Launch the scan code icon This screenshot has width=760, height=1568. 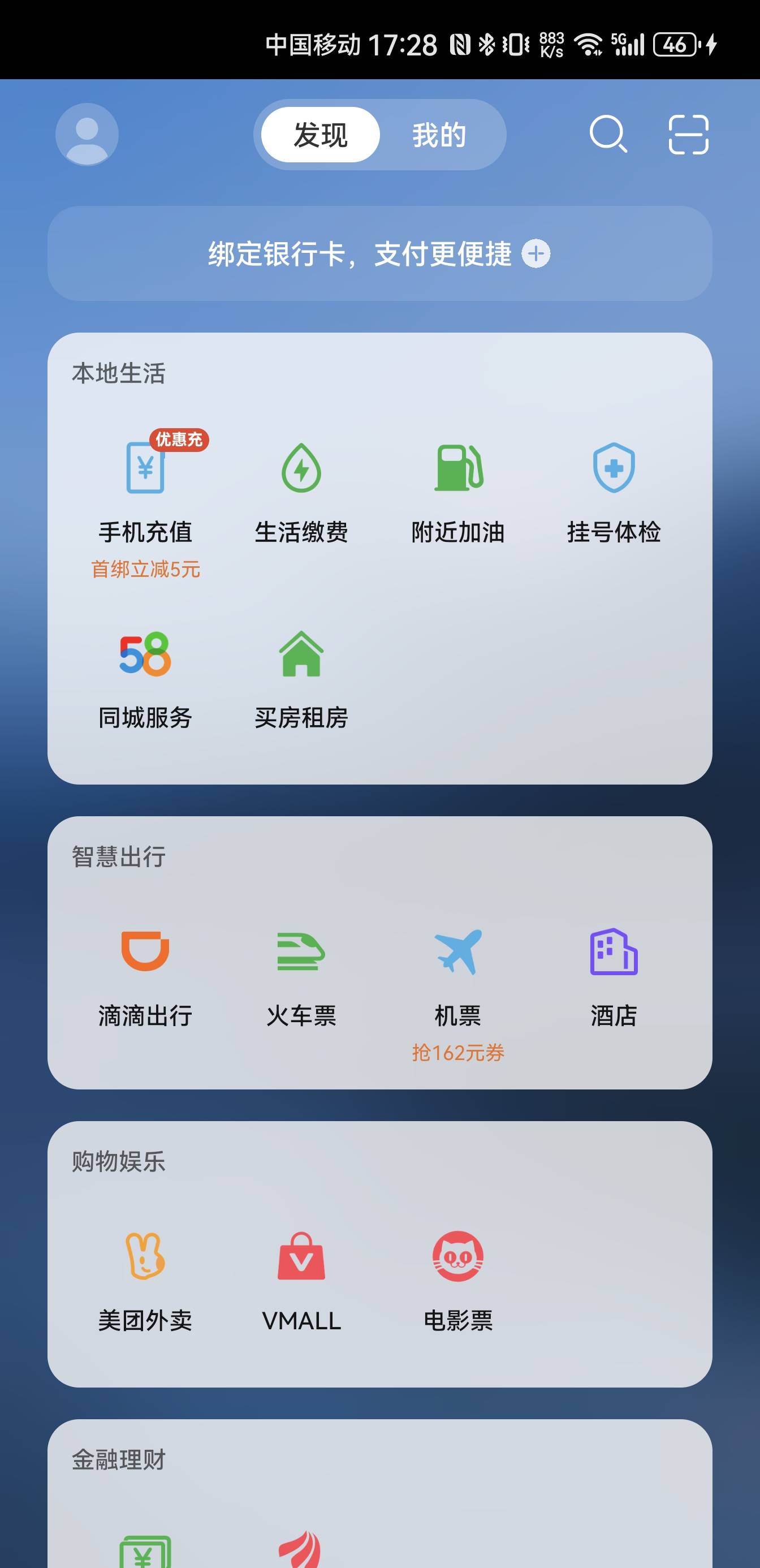pyautogui.click(x=688, y=135)
